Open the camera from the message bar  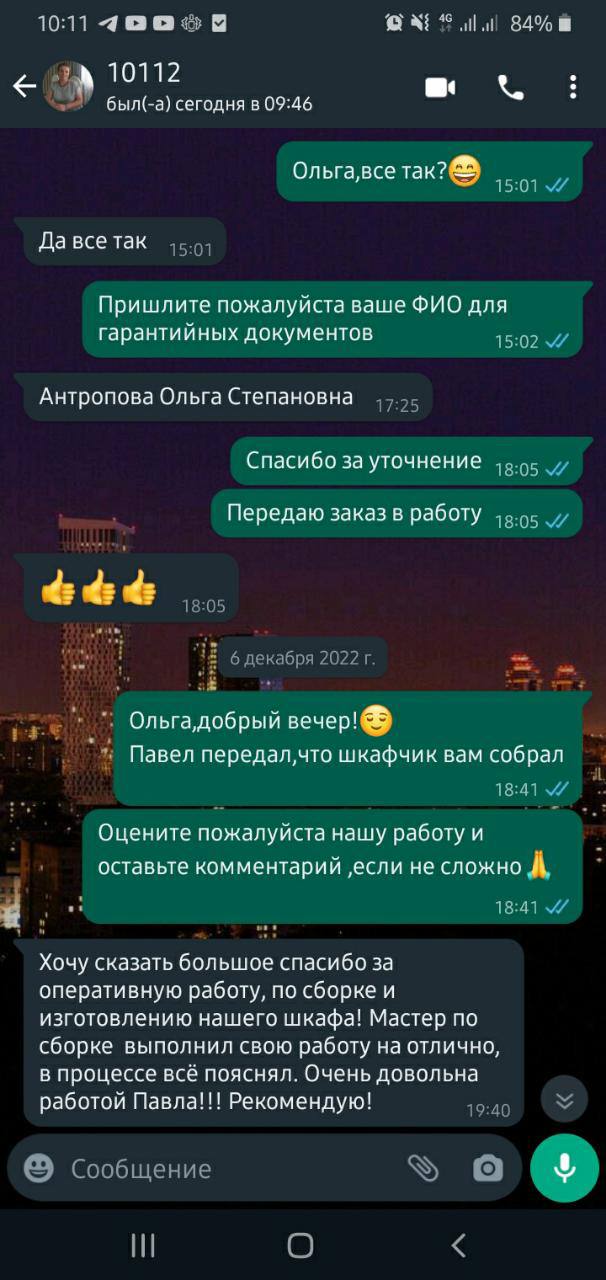pos(487,1168)
